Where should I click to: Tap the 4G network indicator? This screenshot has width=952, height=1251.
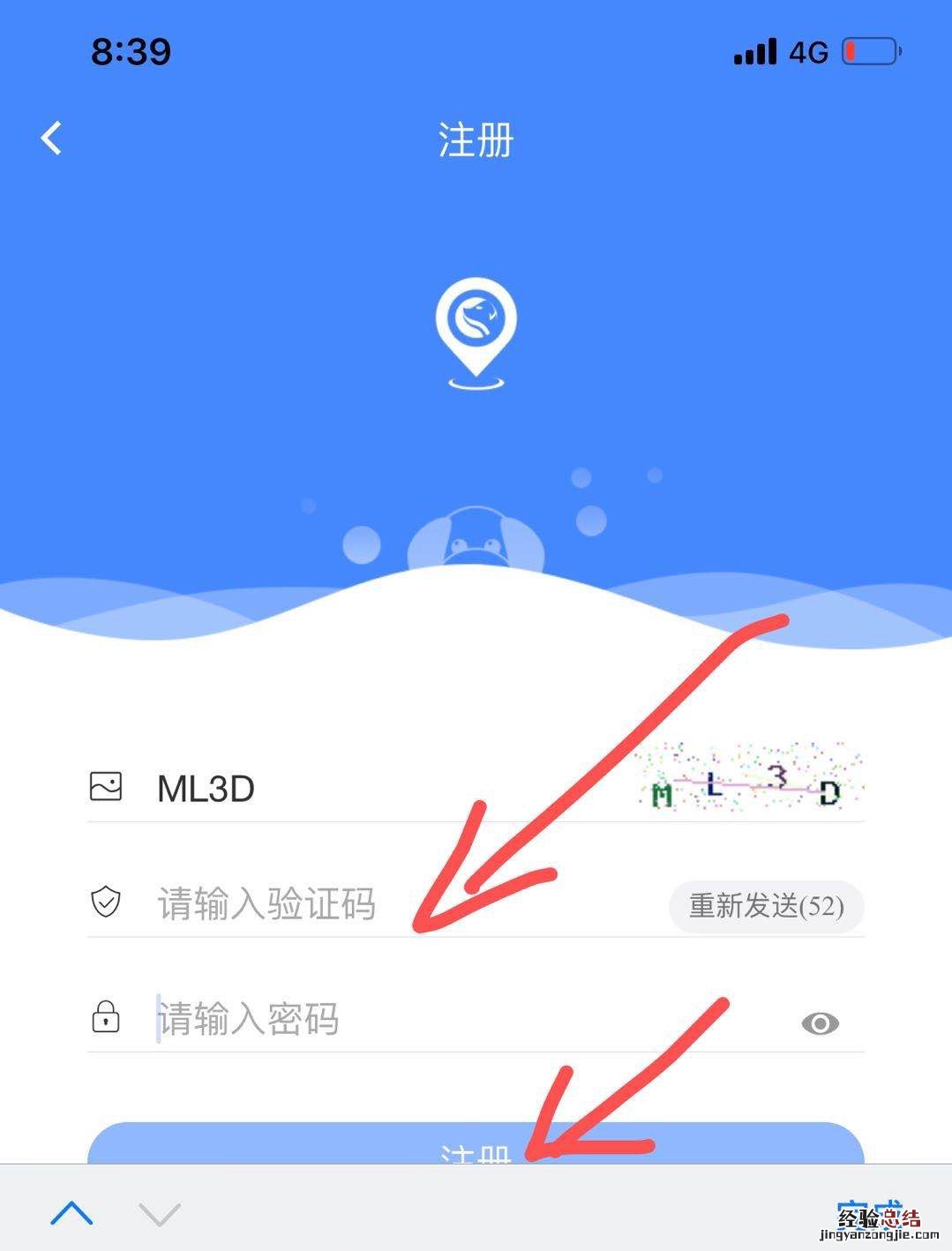[808, 53]
